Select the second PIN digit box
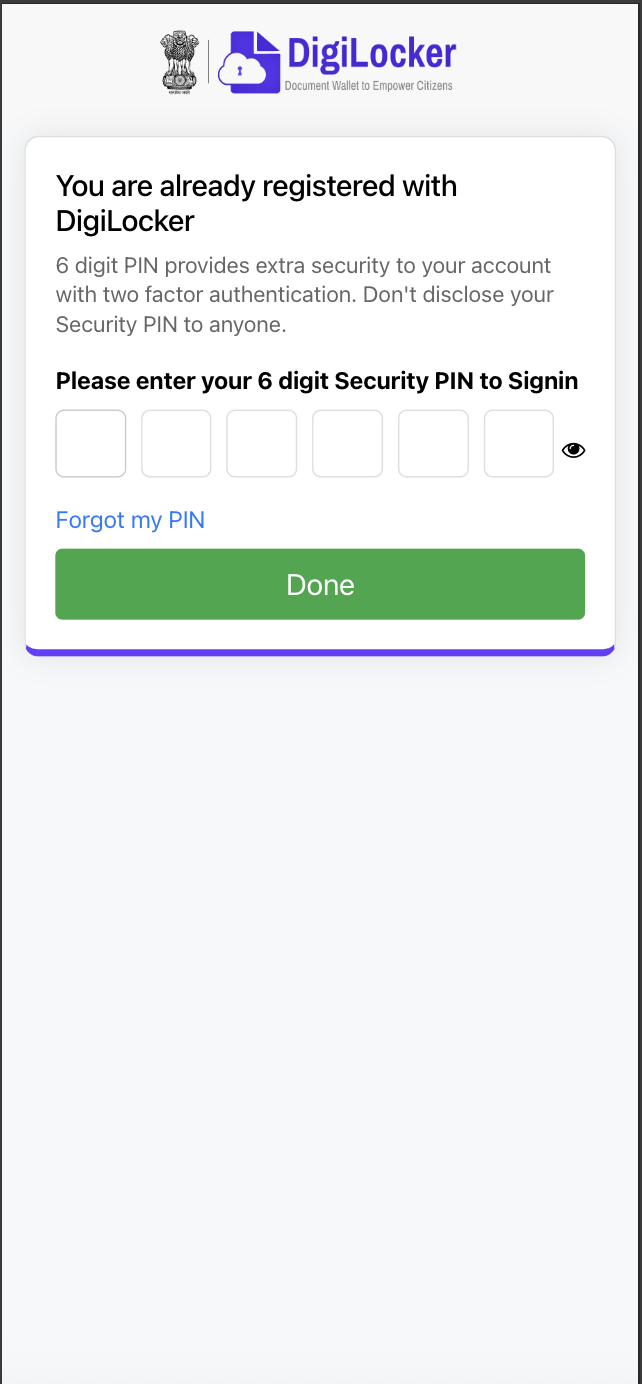Screen dimensions: 642x1384 pos(176,443)
